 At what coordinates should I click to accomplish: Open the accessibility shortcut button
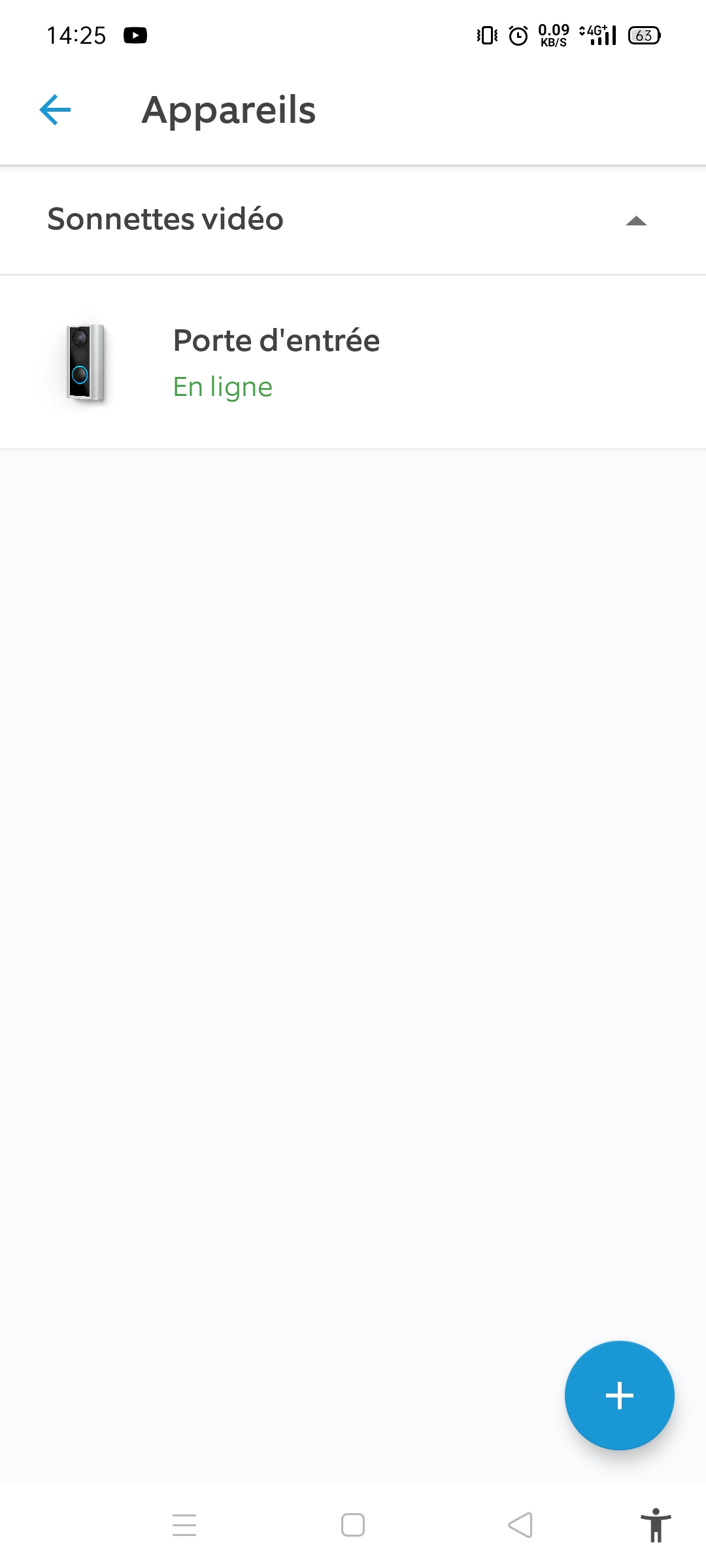(x=656, y=1526)
